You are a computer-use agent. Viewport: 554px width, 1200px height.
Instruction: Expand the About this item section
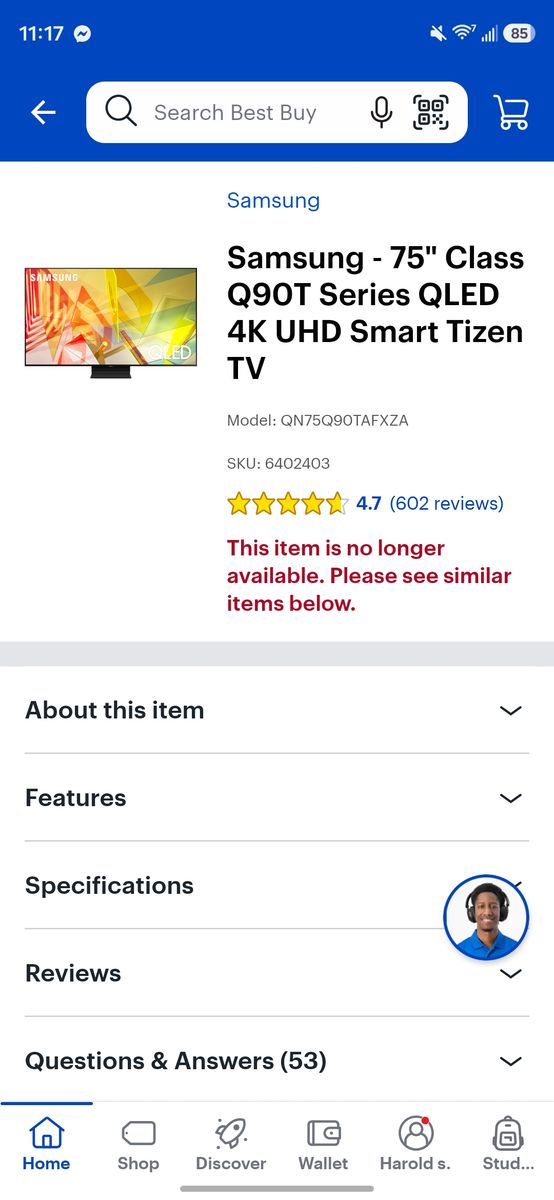(x=277, y=710)
